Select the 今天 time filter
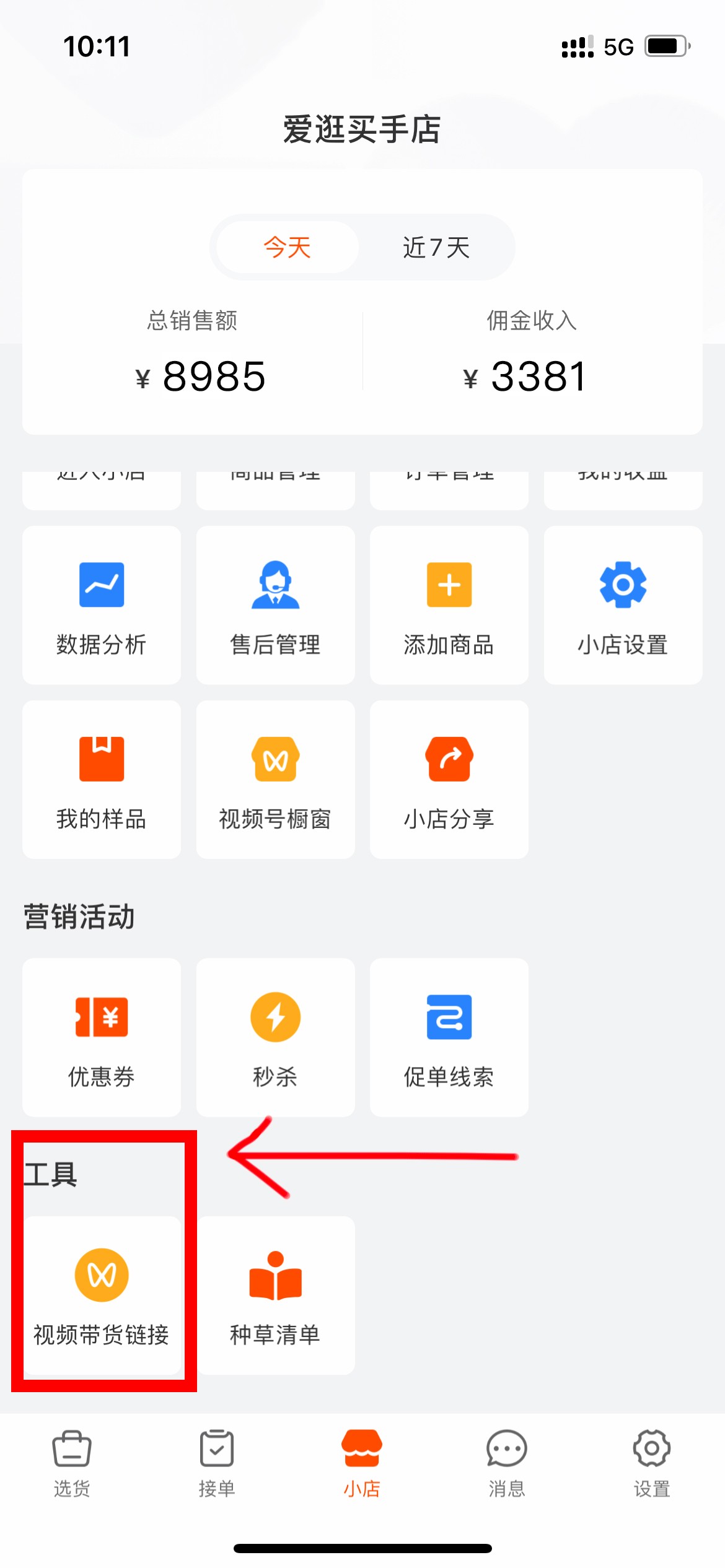Screen dimensions: 725x1568 coord(286,247)
